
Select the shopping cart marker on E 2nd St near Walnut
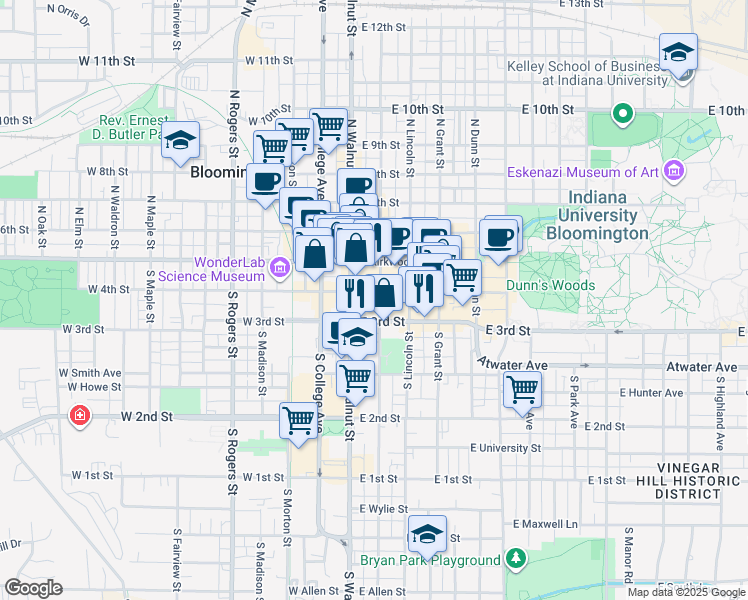355,379
